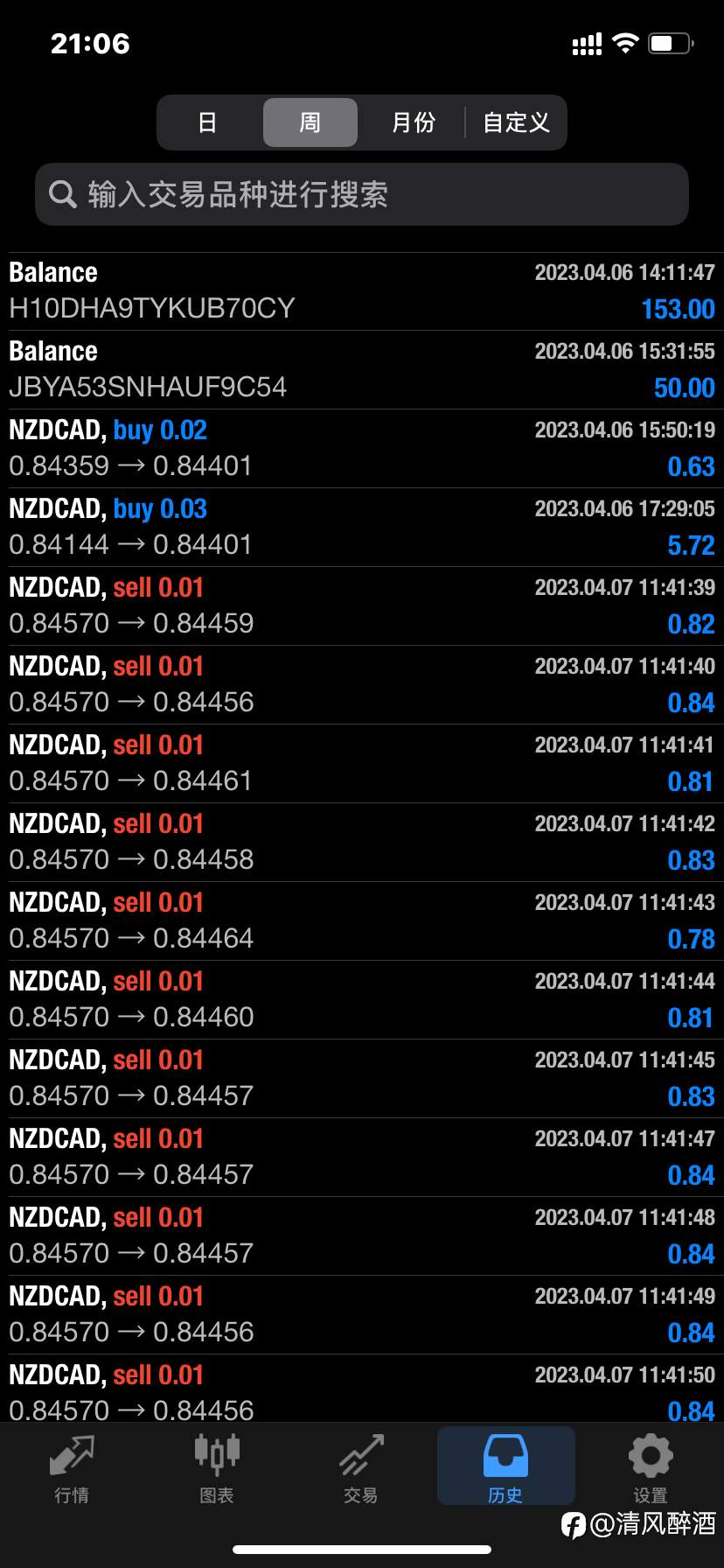
Task: Open the Balance entry of 153.00
Action: pos(362,291)
